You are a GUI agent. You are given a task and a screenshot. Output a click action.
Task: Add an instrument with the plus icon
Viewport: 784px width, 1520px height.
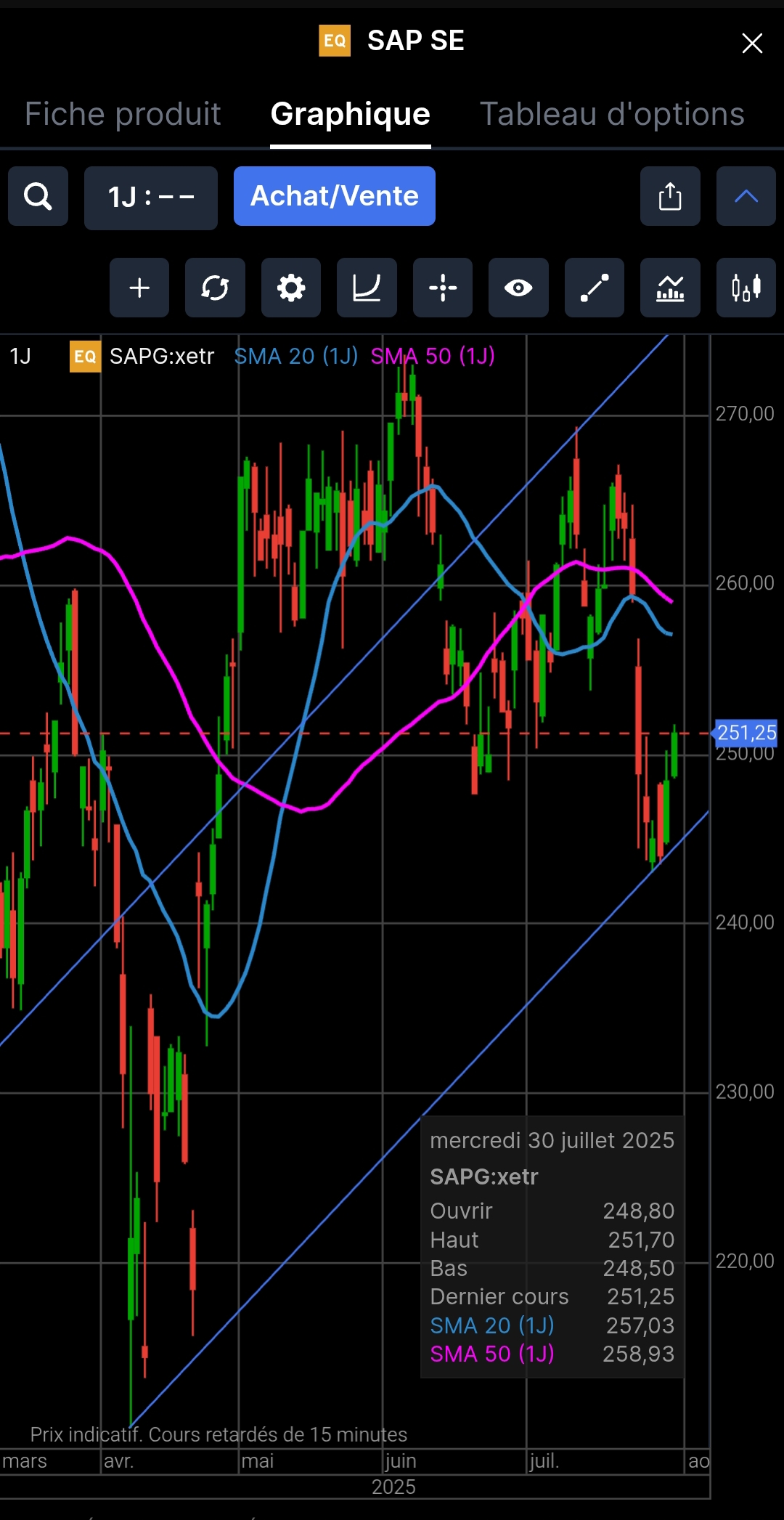pyautogui.click(x=139, y=288)
